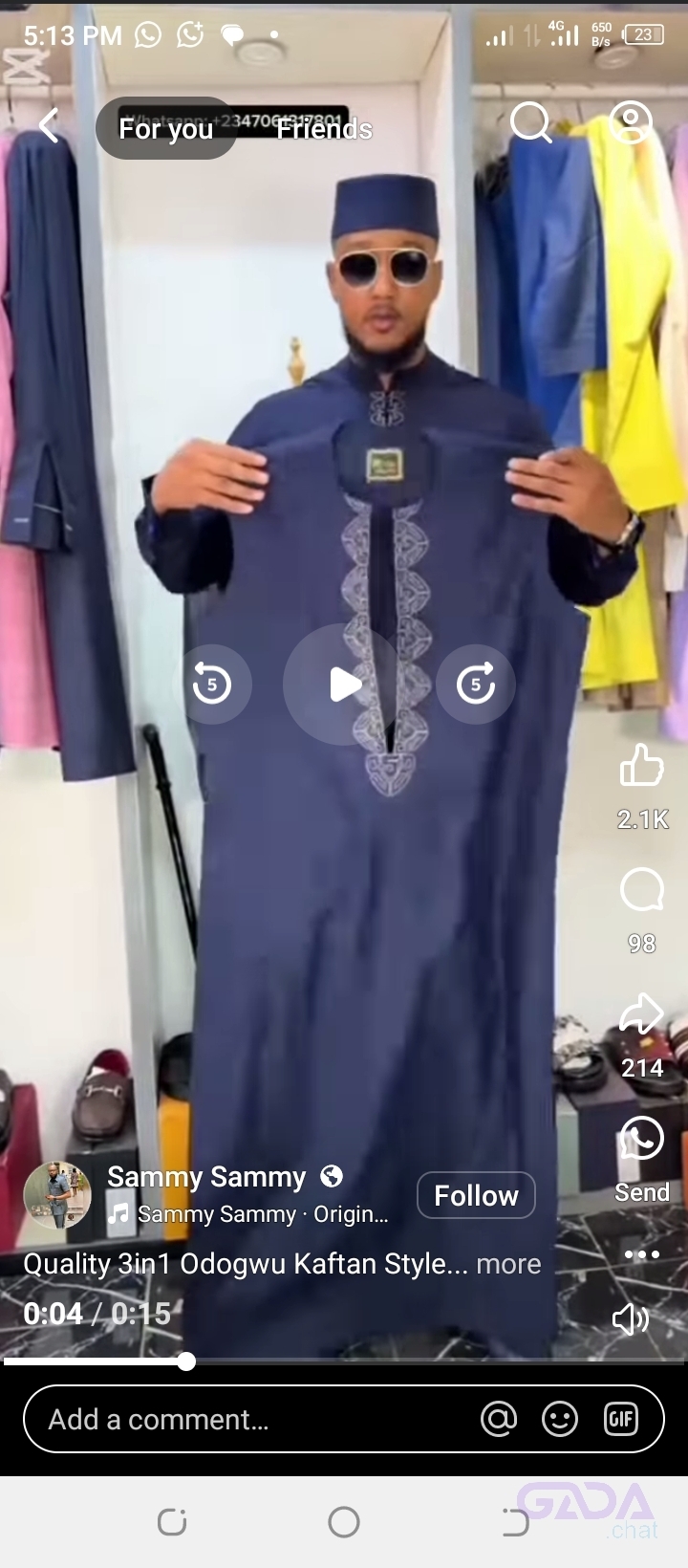Like this video with the thumbs-up

(x=641, y=766)
